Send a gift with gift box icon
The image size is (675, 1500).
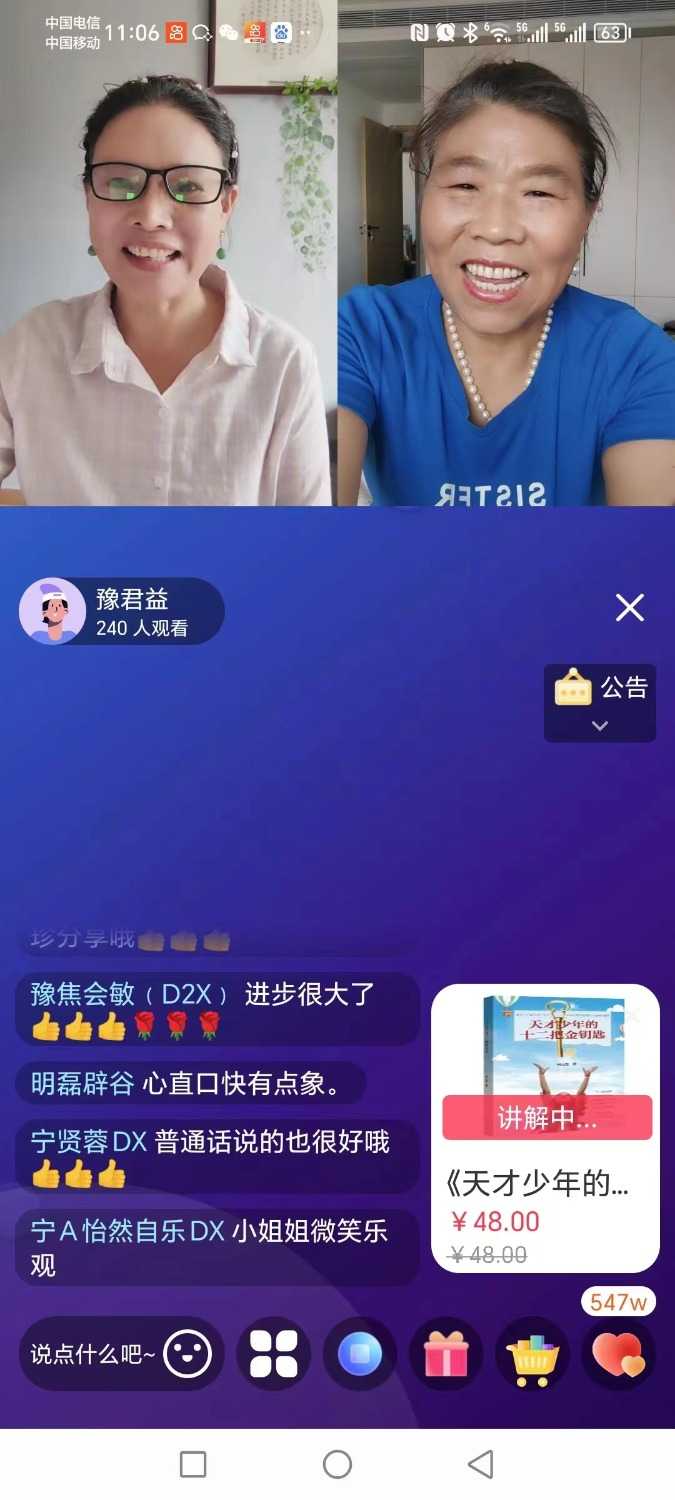(446, 1354)
